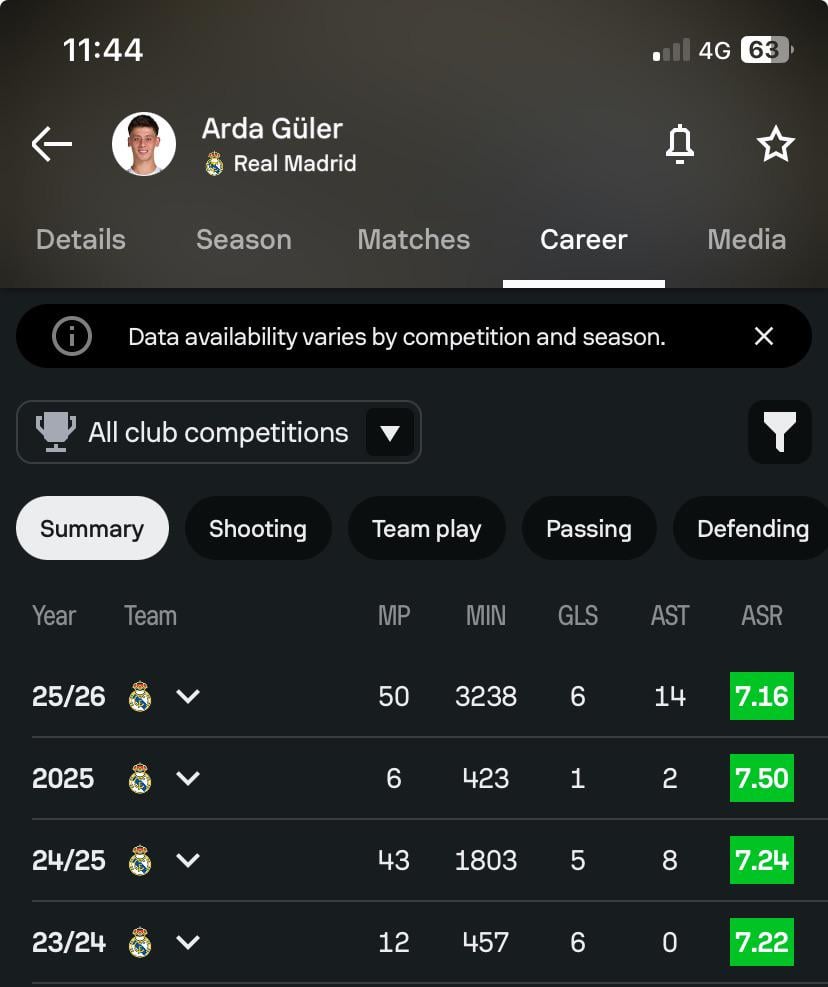This screenshot has width=828, height=987.
Task: Select the Shooting stats filter
Action: click(x=257, y=528)
